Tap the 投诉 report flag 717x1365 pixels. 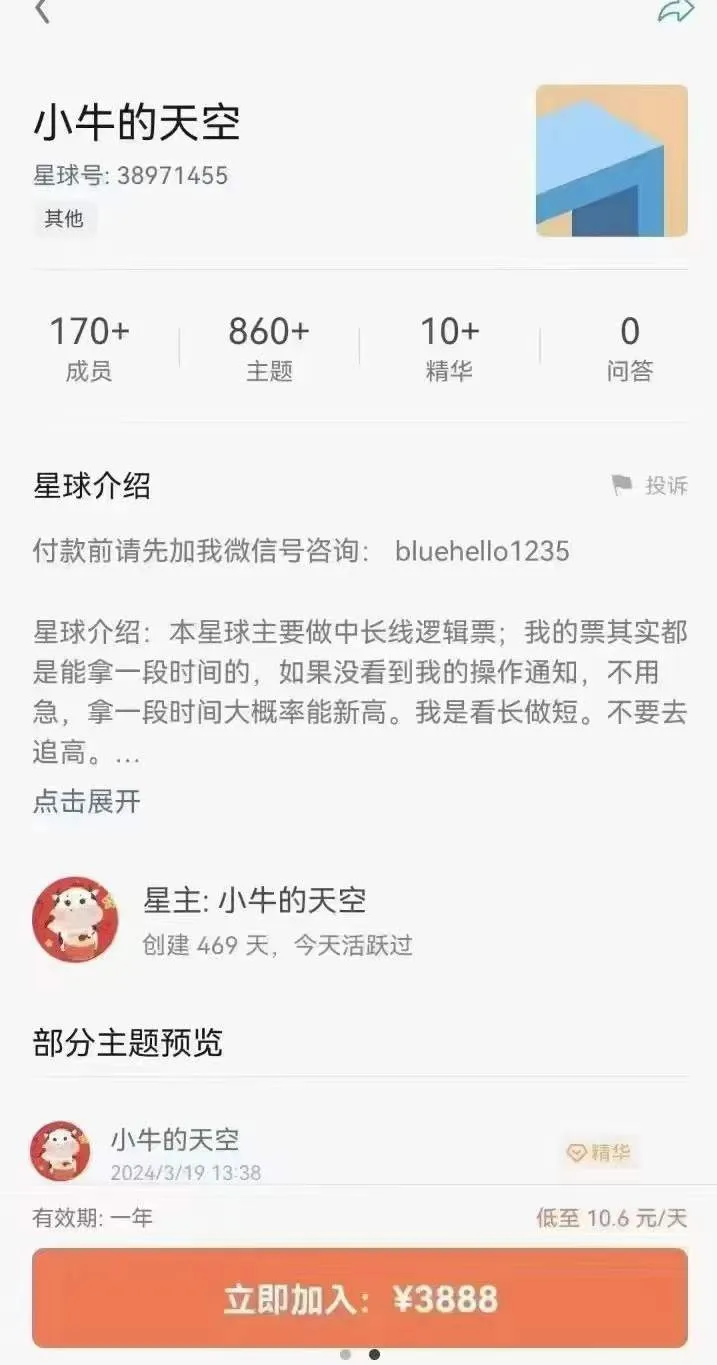tap(650, 486)
